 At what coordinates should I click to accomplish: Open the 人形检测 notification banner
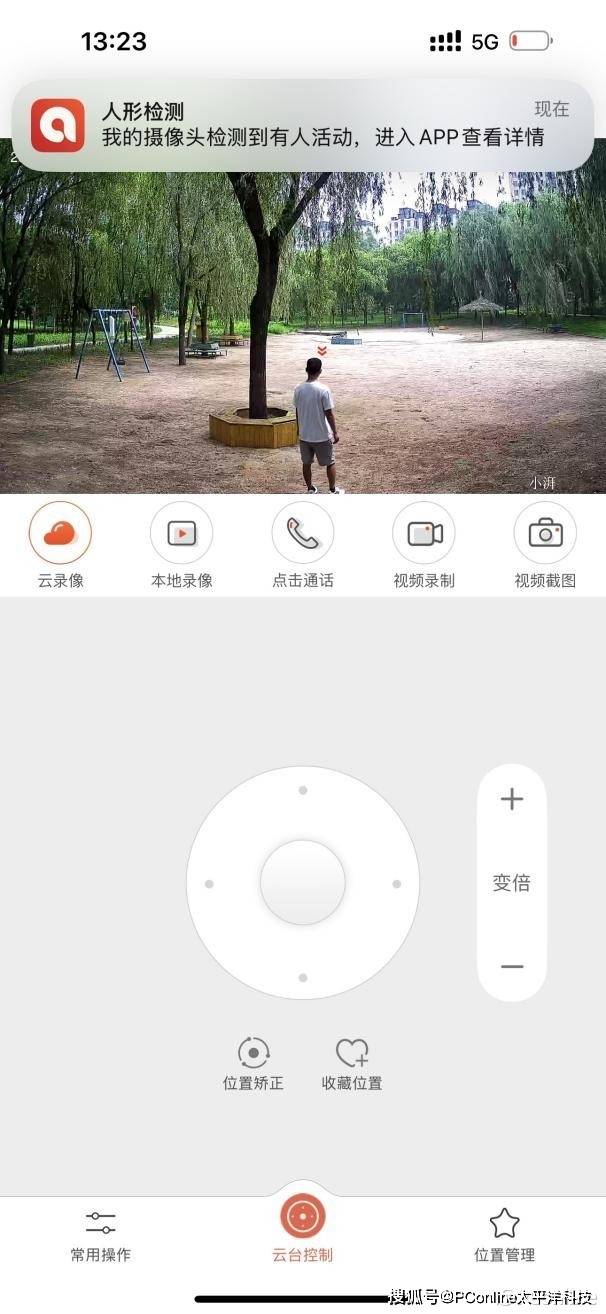[x=302, y=125]
